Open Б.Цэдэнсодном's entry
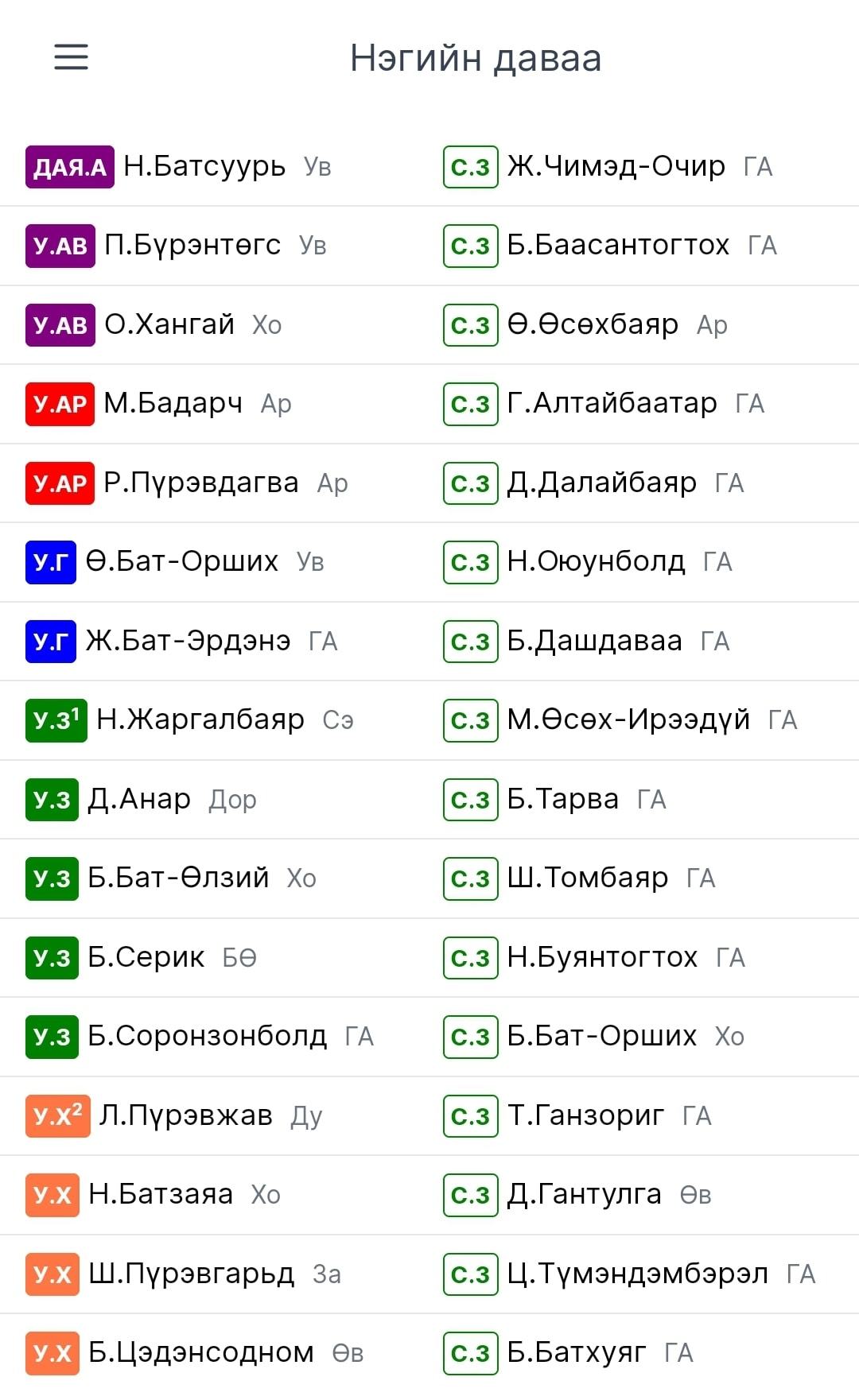859x1400 pixels. [201, 1352]
